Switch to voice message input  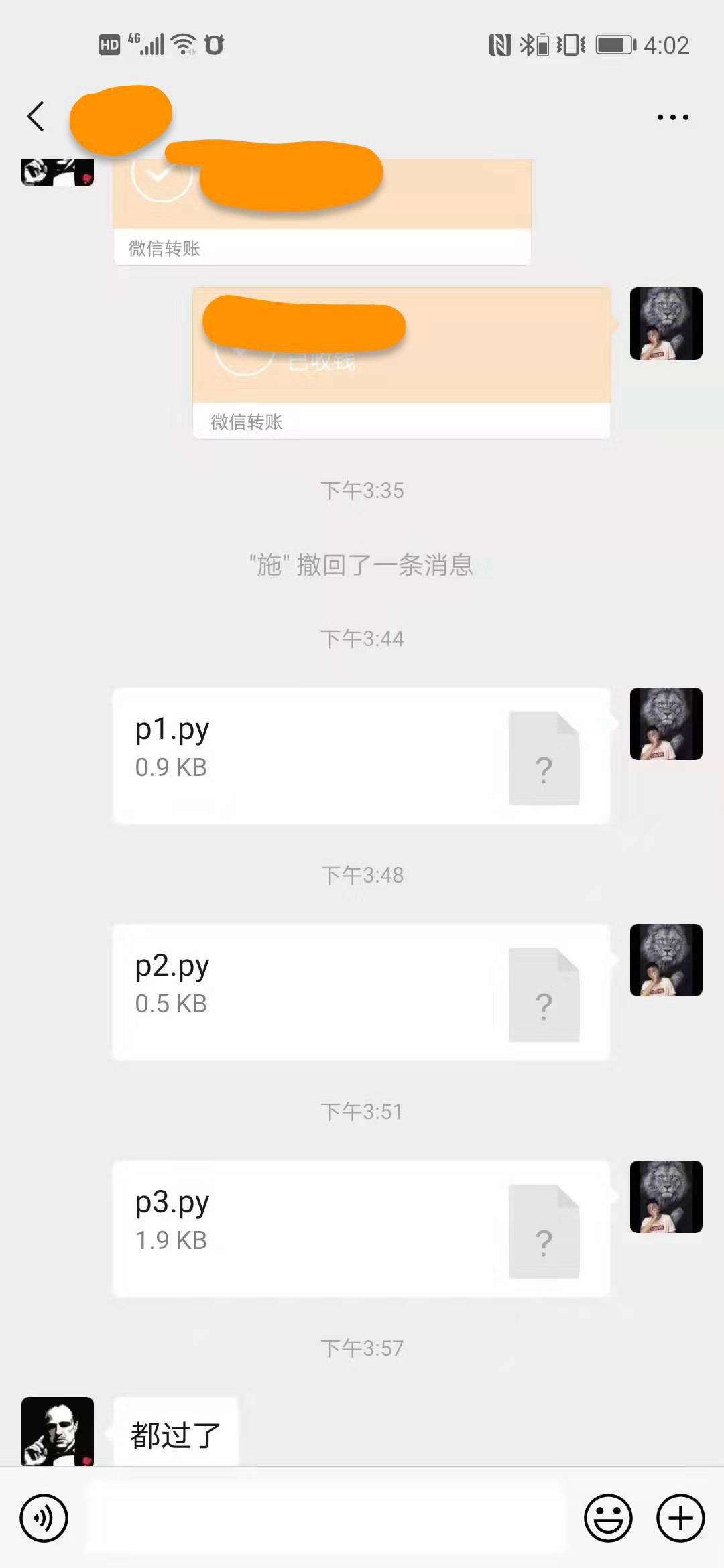(44, 1518)
